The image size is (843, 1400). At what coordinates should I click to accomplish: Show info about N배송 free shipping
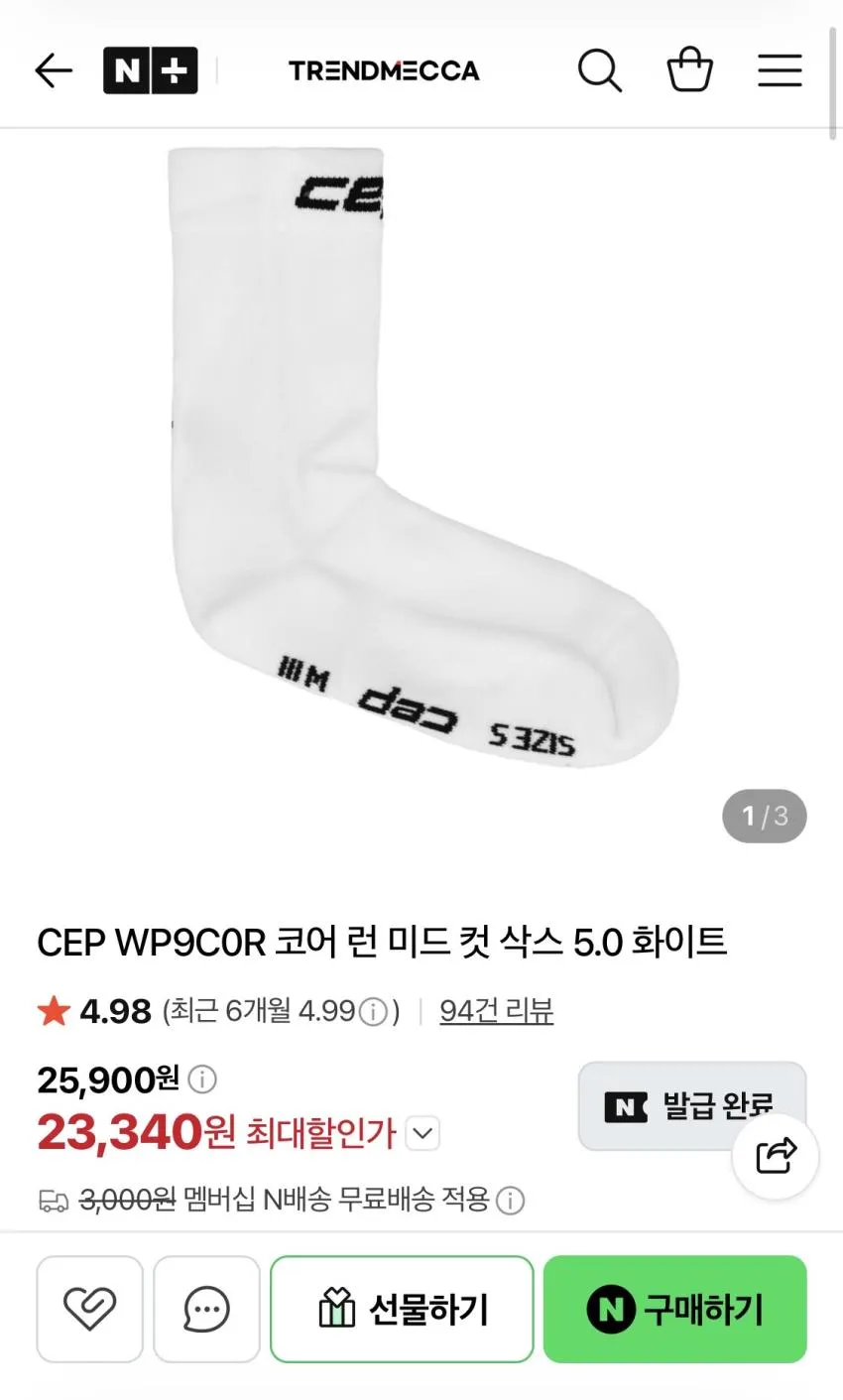pos(510,1201)
